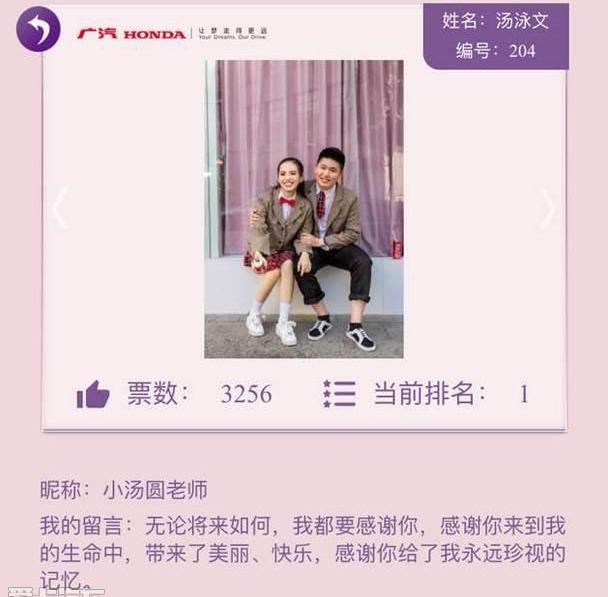Open the current ranking list icon
The height and width of the screenshot is (597, 608).
(339, 394)
